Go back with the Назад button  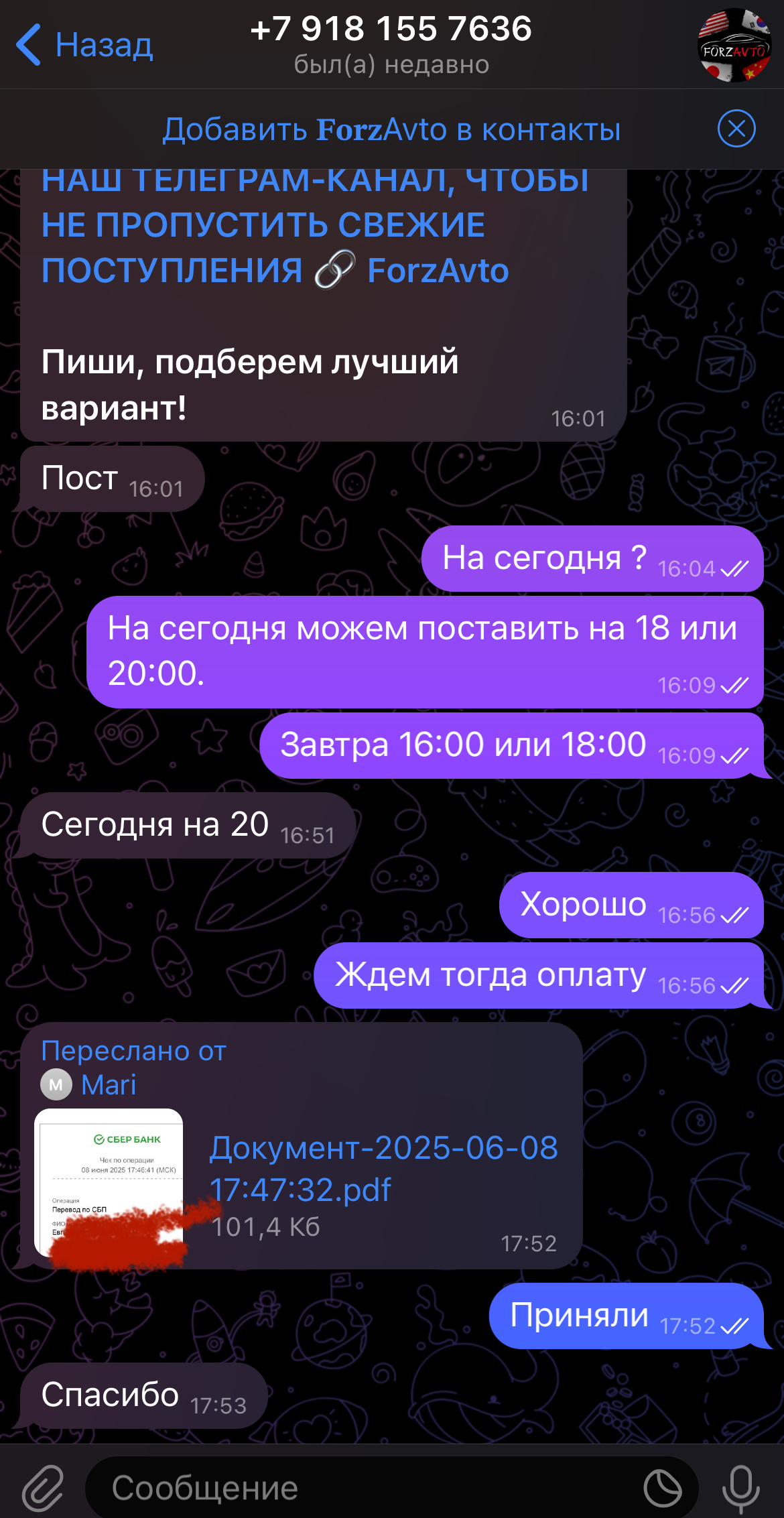click(84, 45)
